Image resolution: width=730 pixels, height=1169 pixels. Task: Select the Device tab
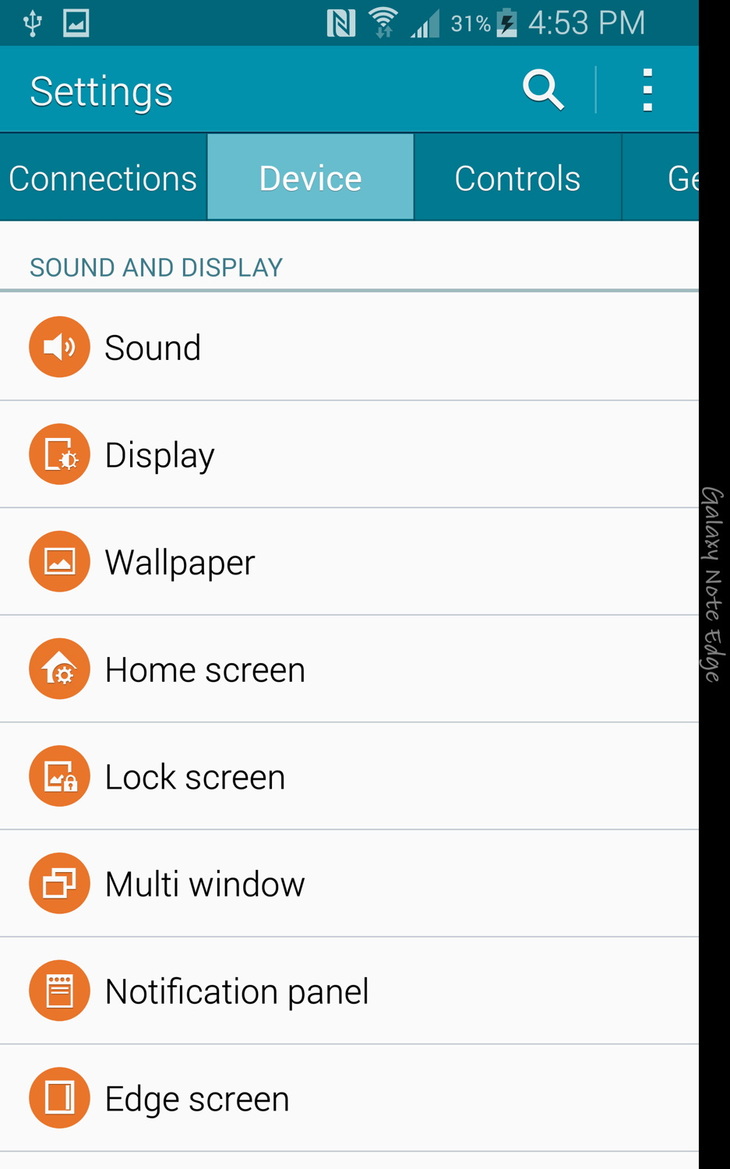pos(310,178)
